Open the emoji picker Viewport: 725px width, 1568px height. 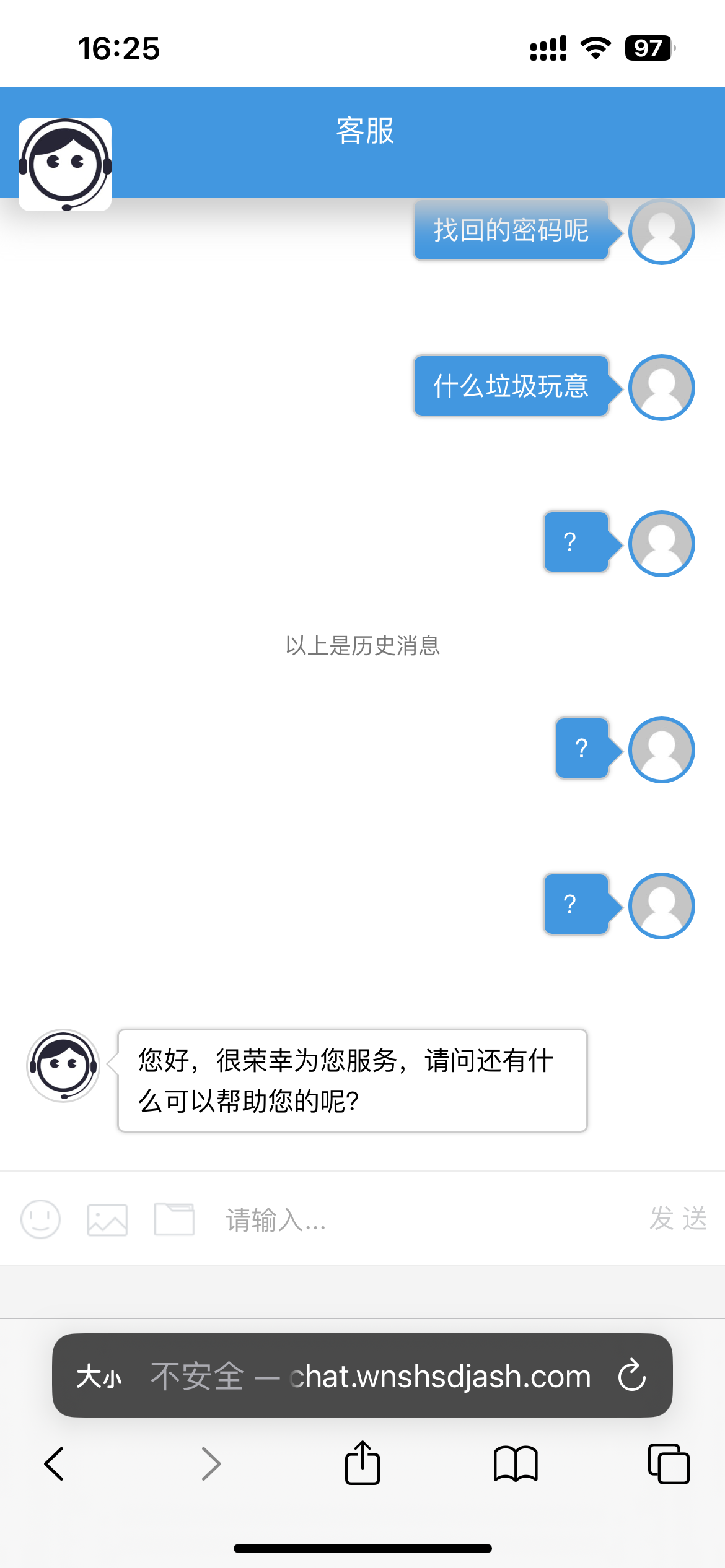coord(40,1219)
